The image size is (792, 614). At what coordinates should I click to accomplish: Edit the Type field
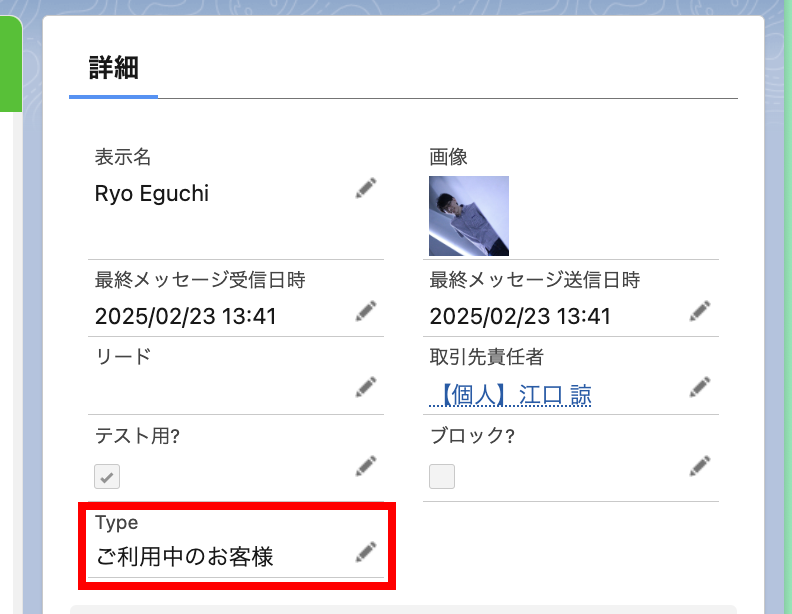click(366, 551)
